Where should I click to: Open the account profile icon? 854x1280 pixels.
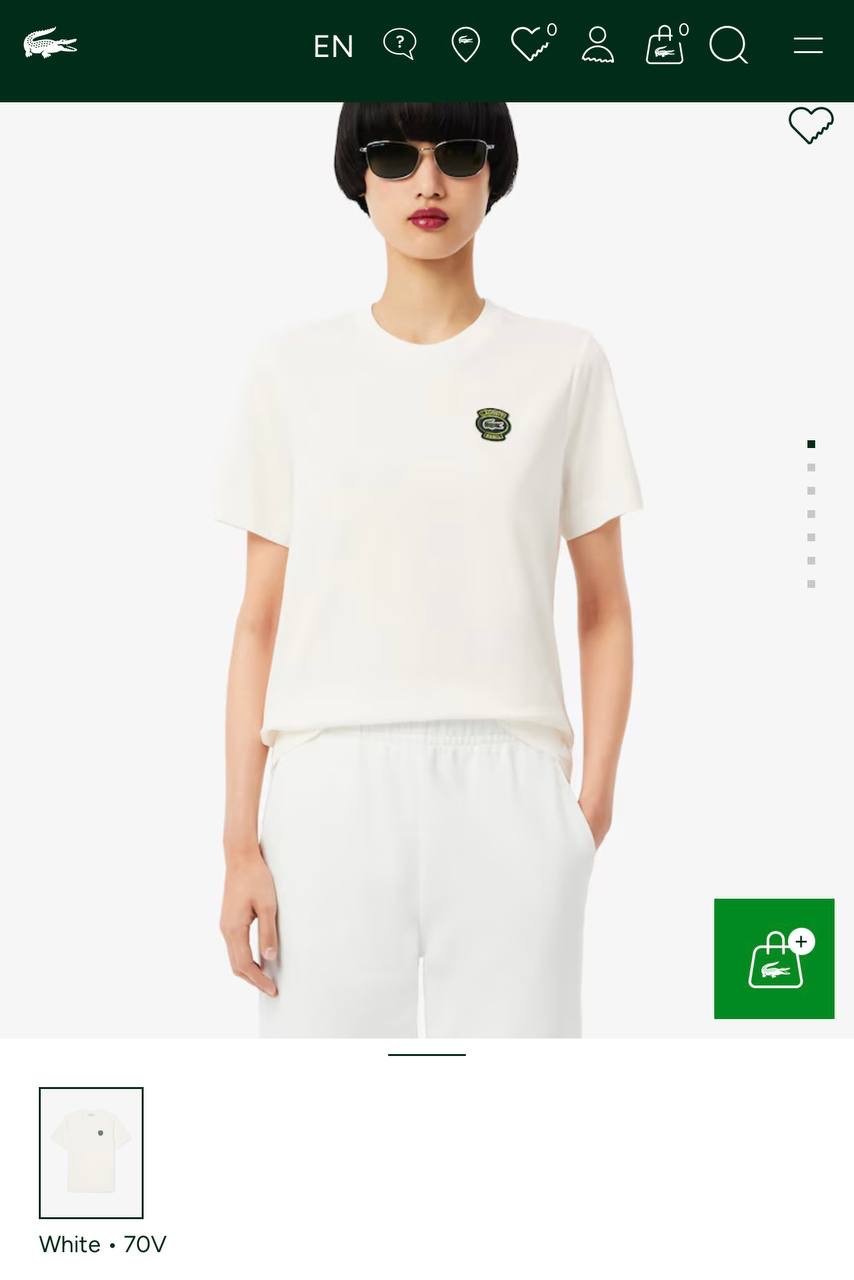[598, 45]
